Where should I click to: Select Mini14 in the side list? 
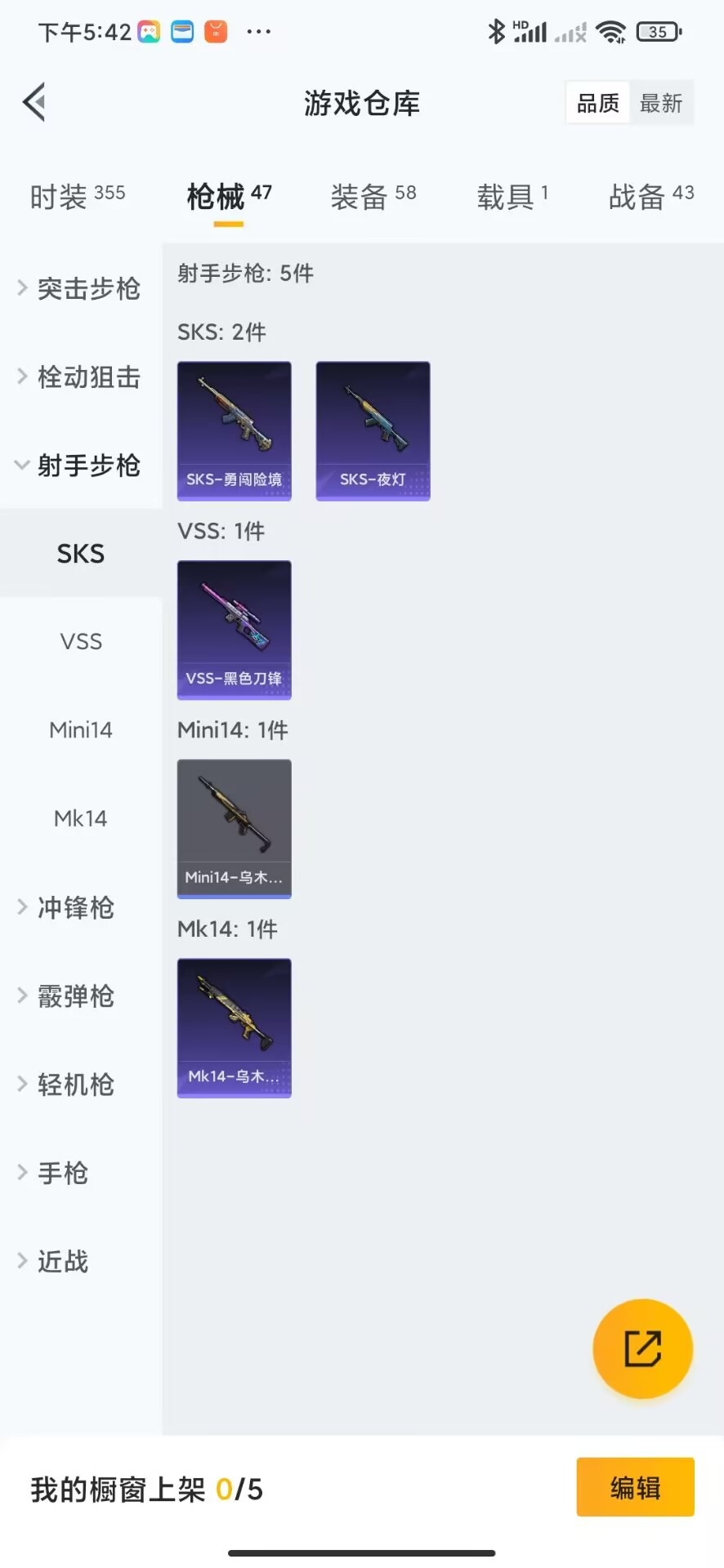(x=81, y=729)
